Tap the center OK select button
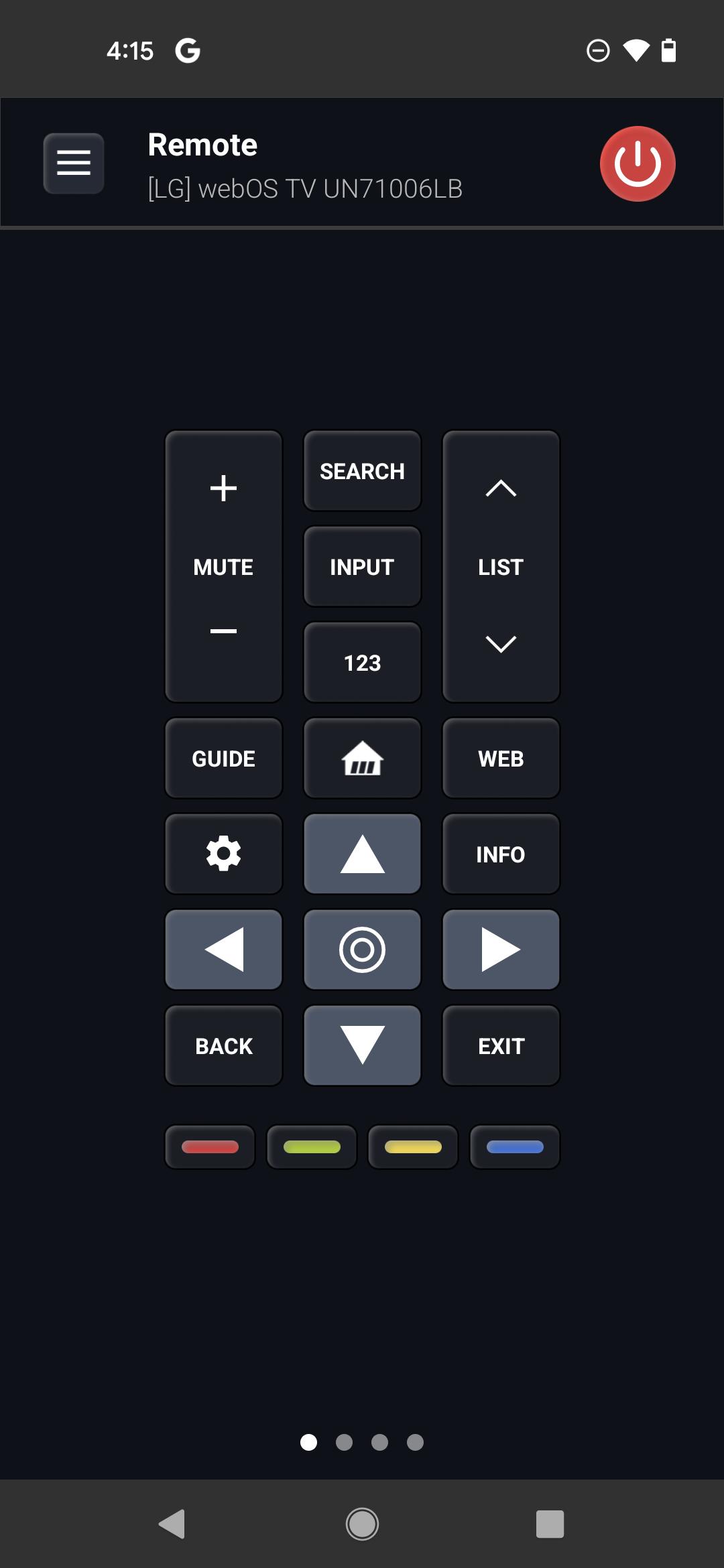724x1568 pixels. click(x=362, y=950)
